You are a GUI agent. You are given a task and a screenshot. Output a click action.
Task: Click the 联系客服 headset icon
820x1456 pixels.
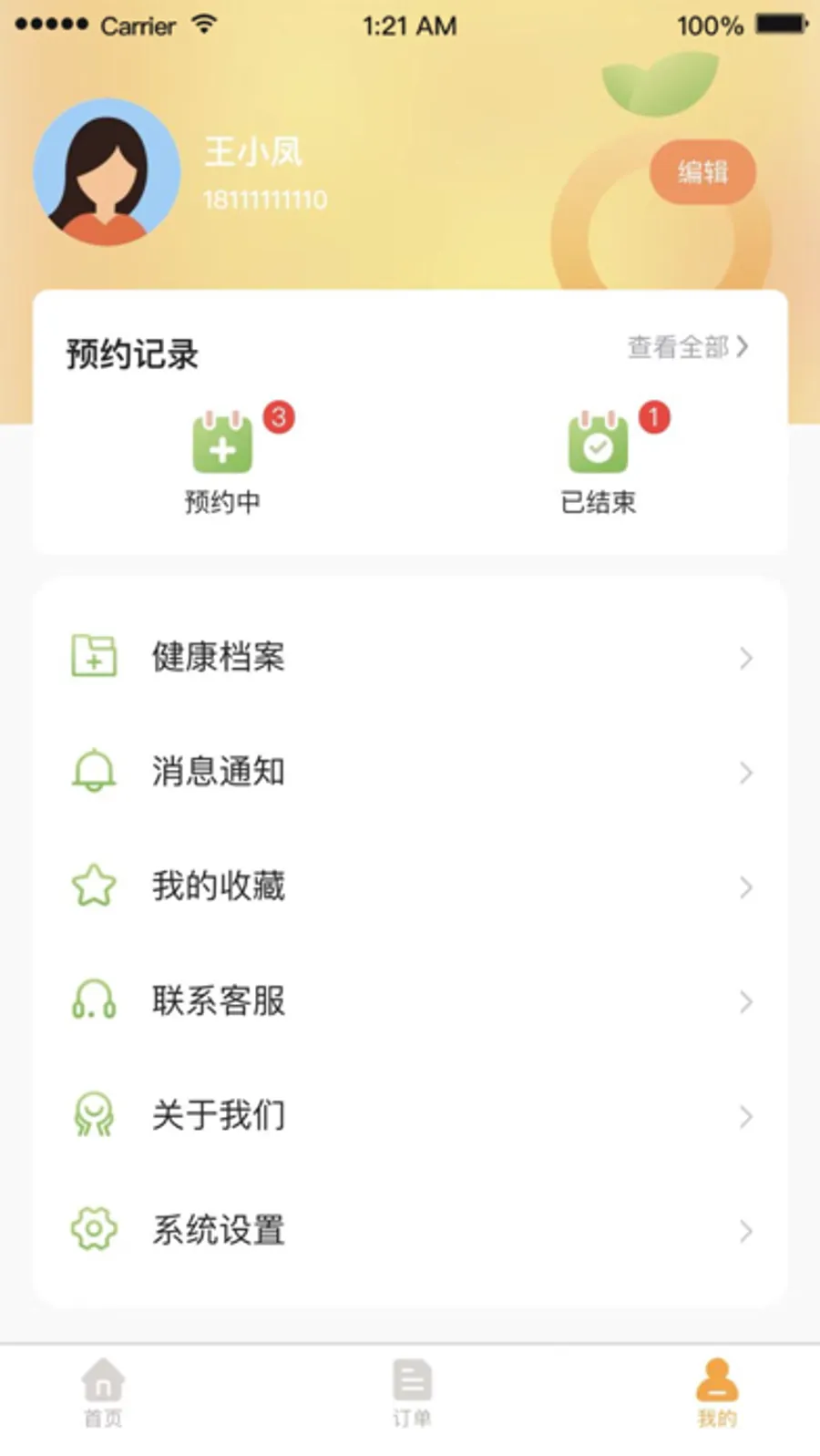coord(94,1000)
